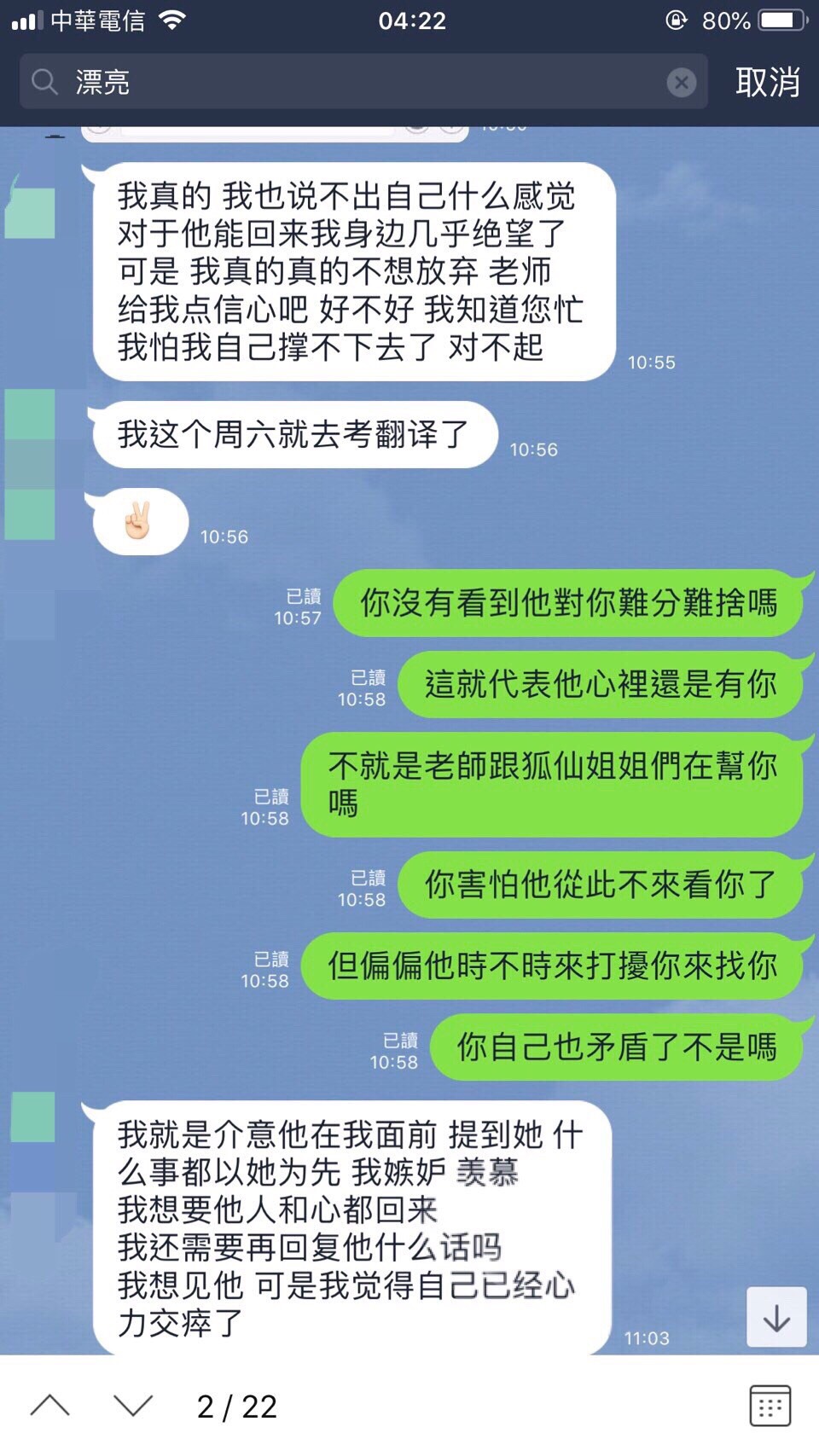Go to next search result
This screenshot has height=1456, width=819.
click(133, 1406)
